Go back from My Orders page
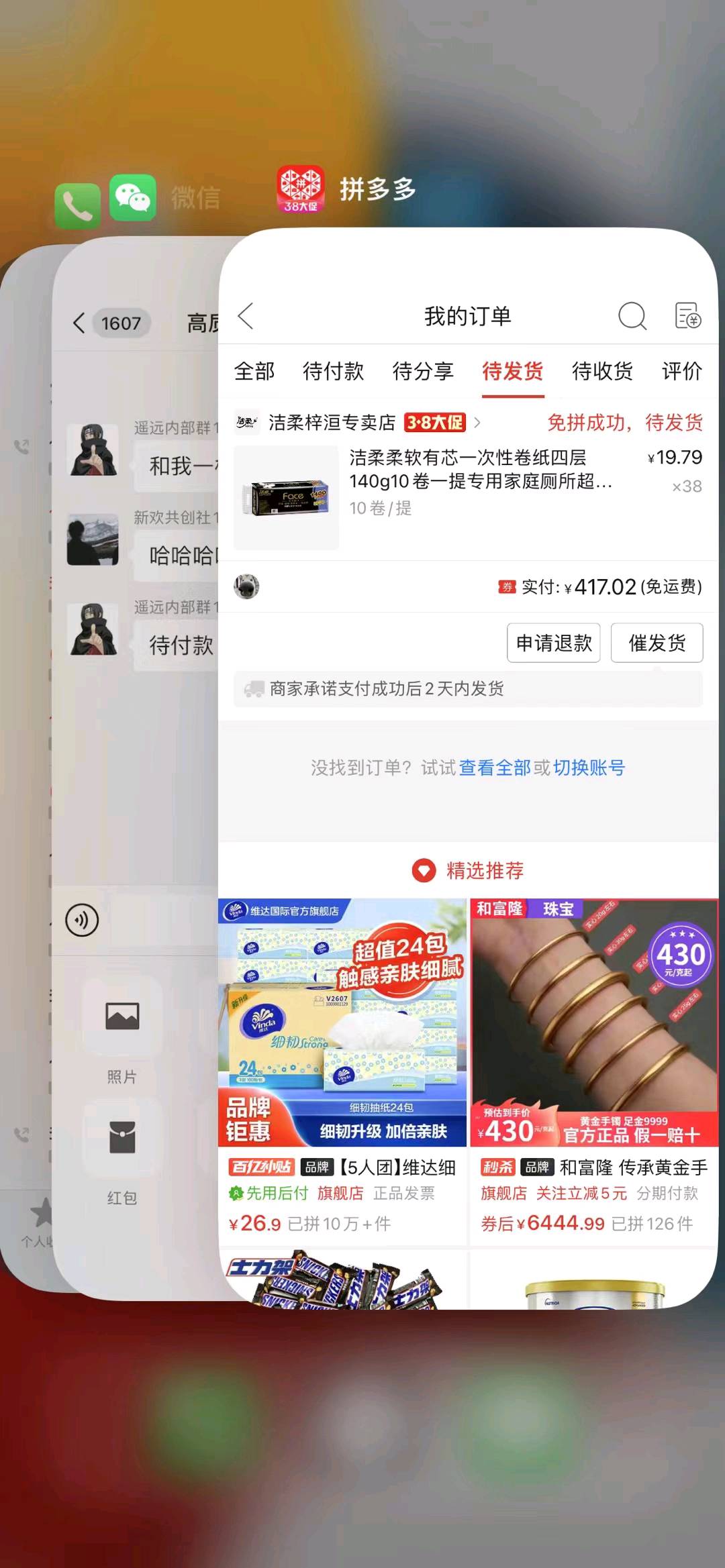Viewport: 725px width, 1568px height. (246, 316)
